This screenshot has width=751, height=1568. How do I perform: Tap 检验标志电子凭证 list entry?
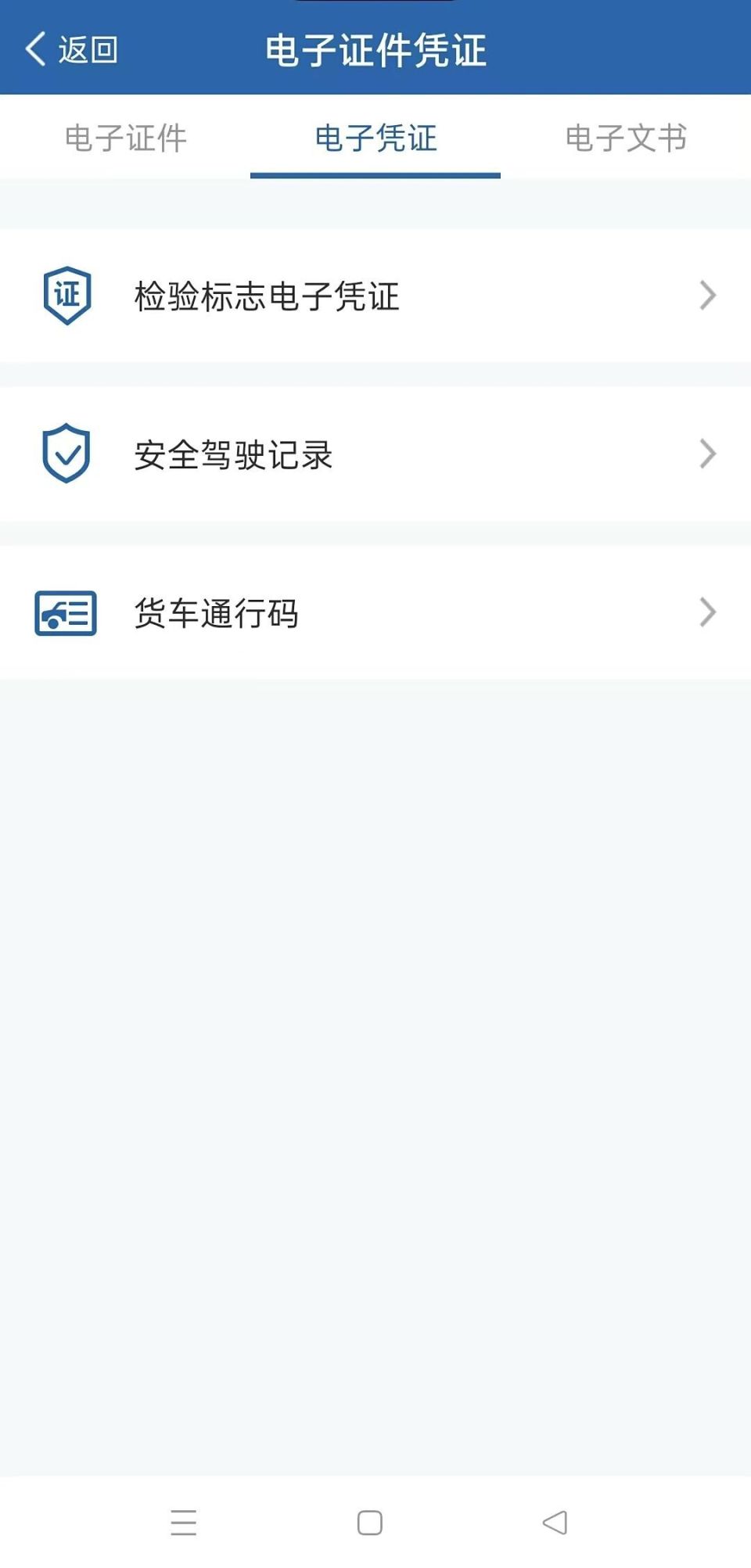point(266,297)
